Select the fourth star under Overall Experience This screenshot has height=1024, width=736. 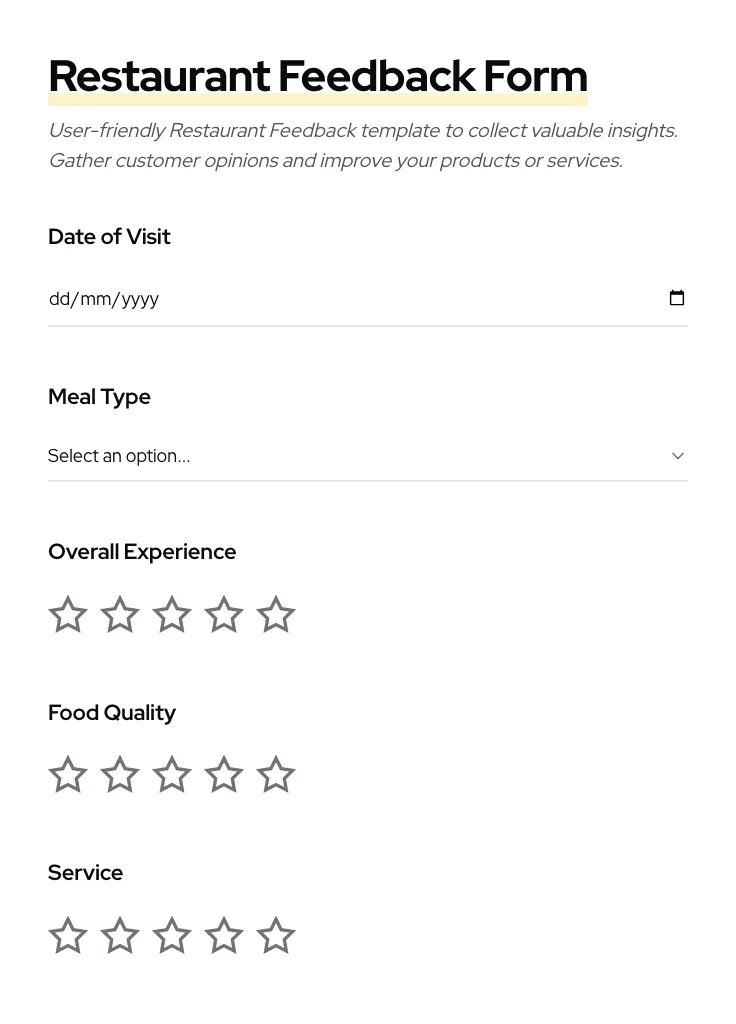[x=223, y=614]
